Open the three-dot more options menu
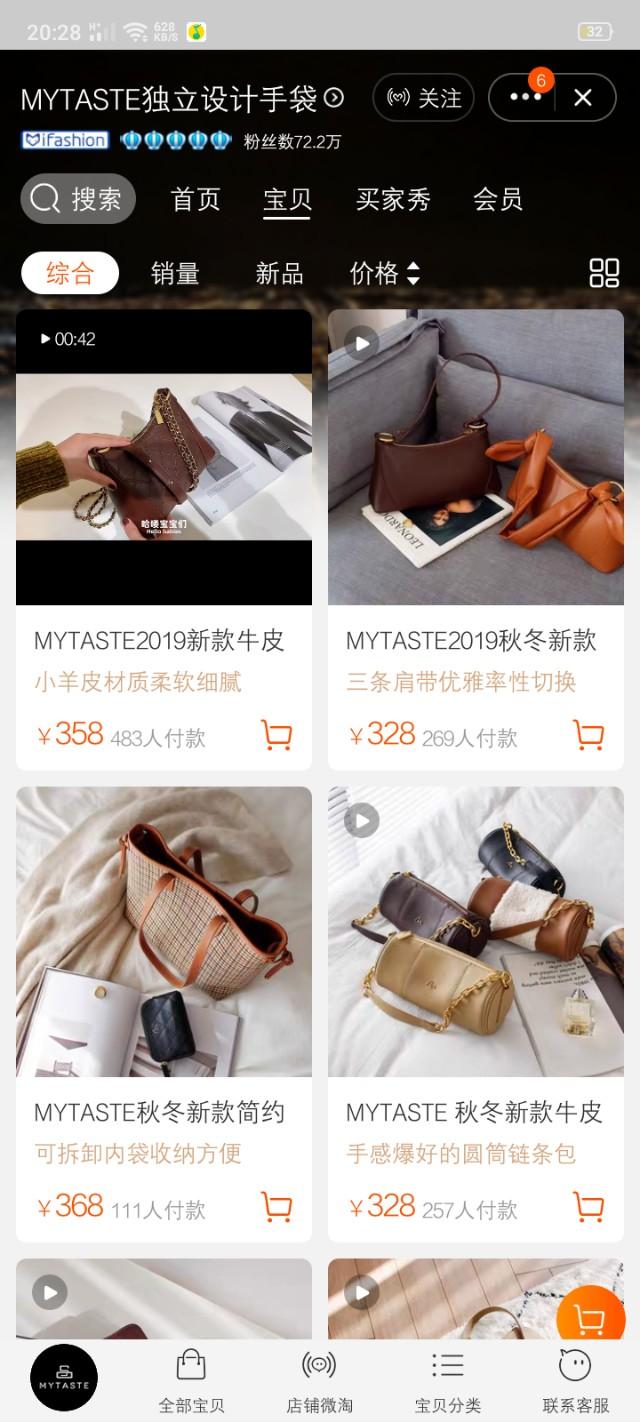The image size is (640, 1422). pyautogui.click(x=525, y=98)
